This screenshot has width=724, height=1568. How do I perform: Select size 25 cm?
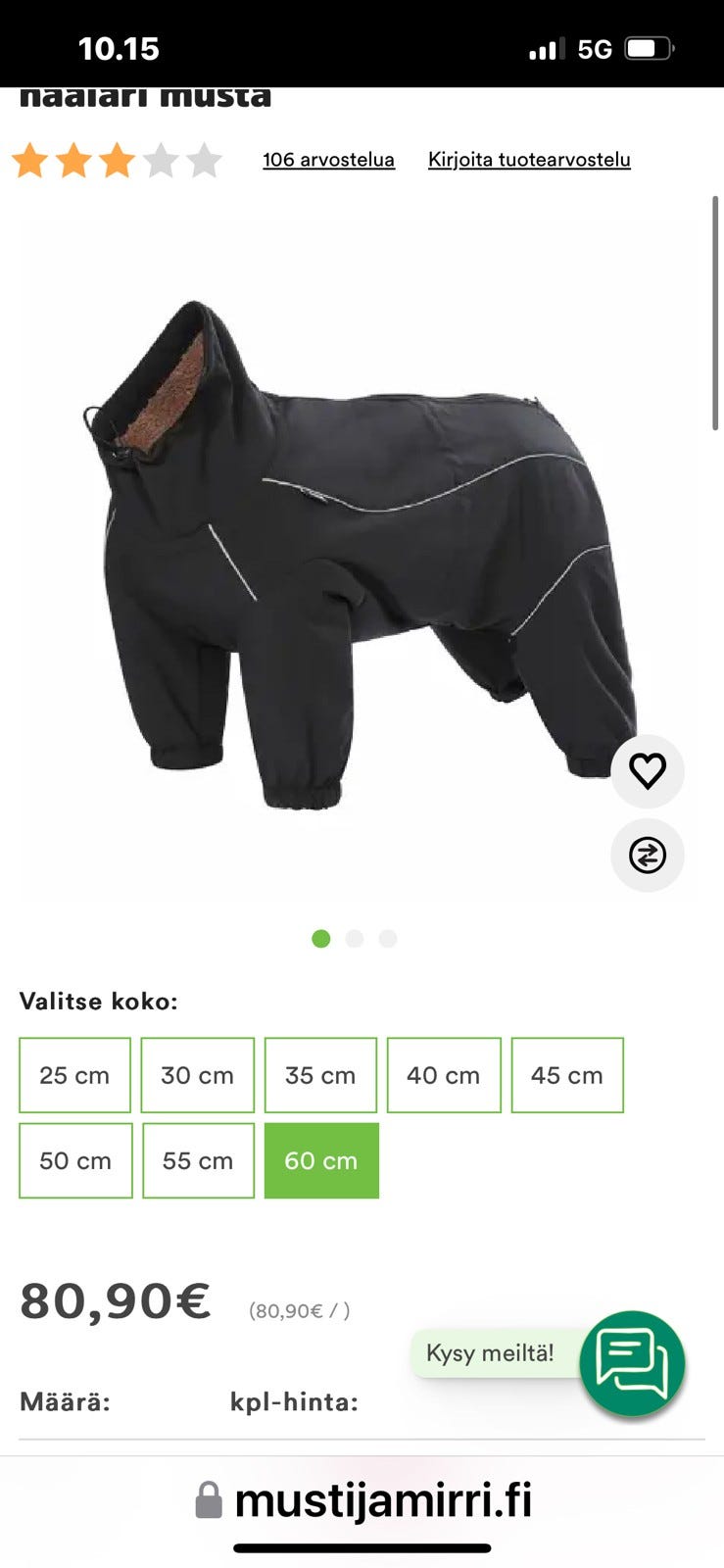click(x=74, y=1075)
